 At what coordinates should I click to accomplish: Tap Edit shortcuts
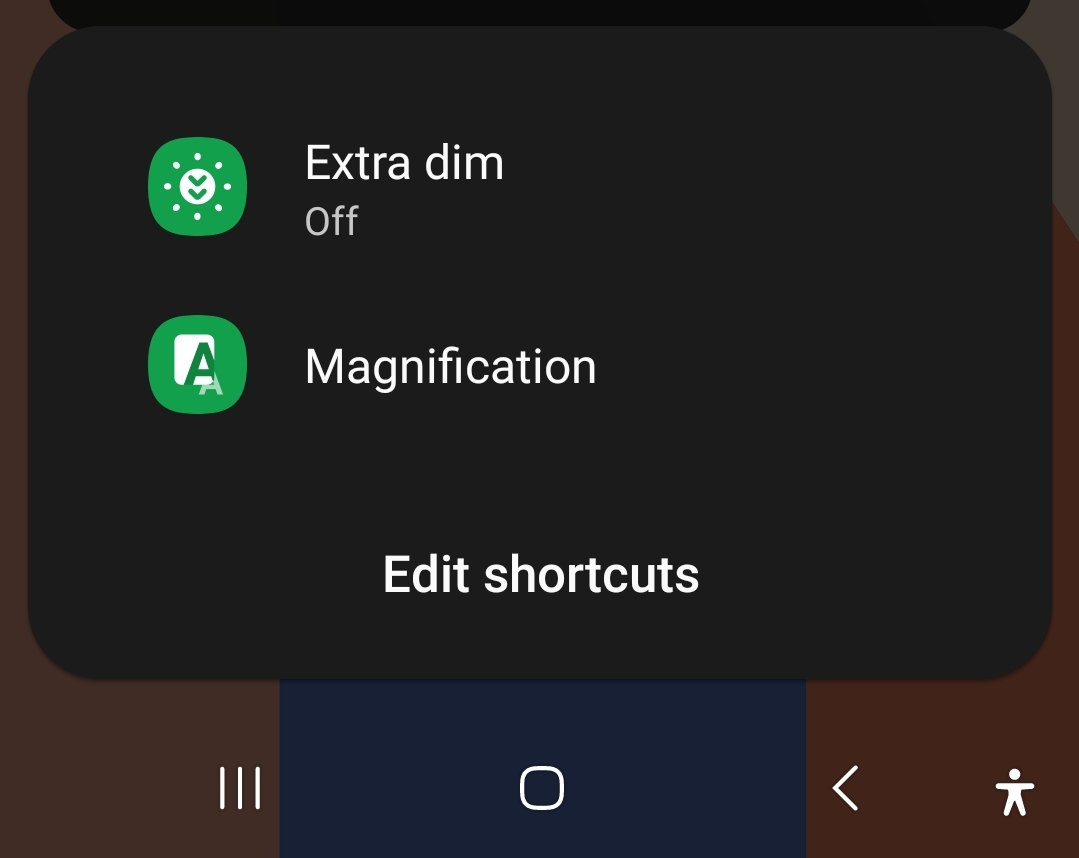(540, 575)
